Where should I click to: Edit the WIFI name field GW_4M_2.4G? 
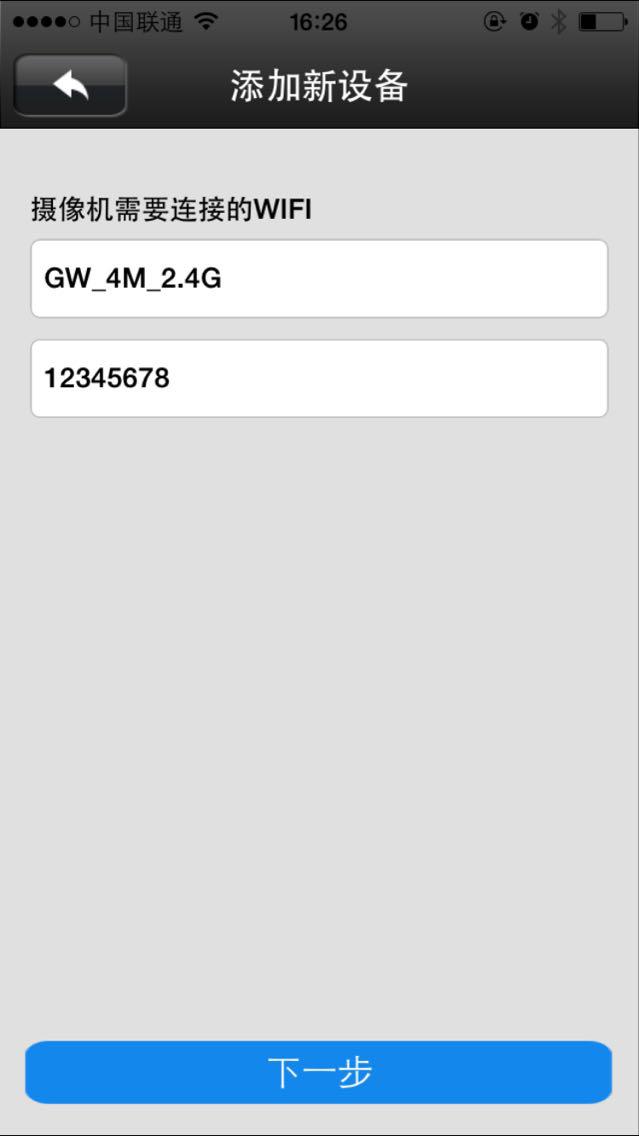(x=319, y=279)
